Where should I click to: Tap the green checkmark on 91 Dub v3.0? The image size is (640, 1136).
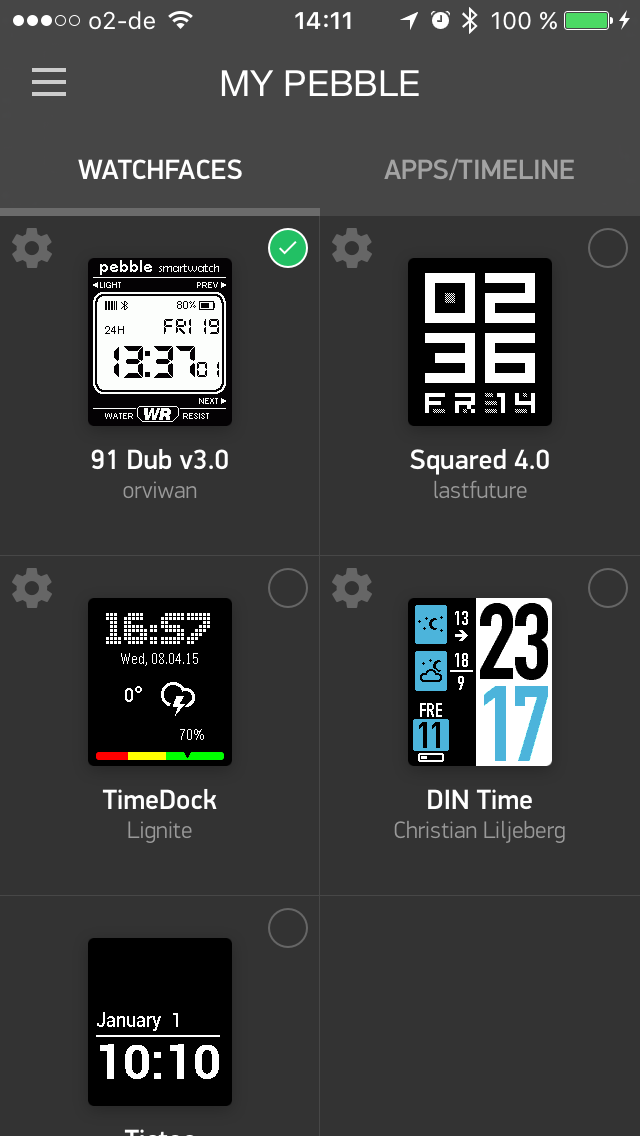coord(288,248)
